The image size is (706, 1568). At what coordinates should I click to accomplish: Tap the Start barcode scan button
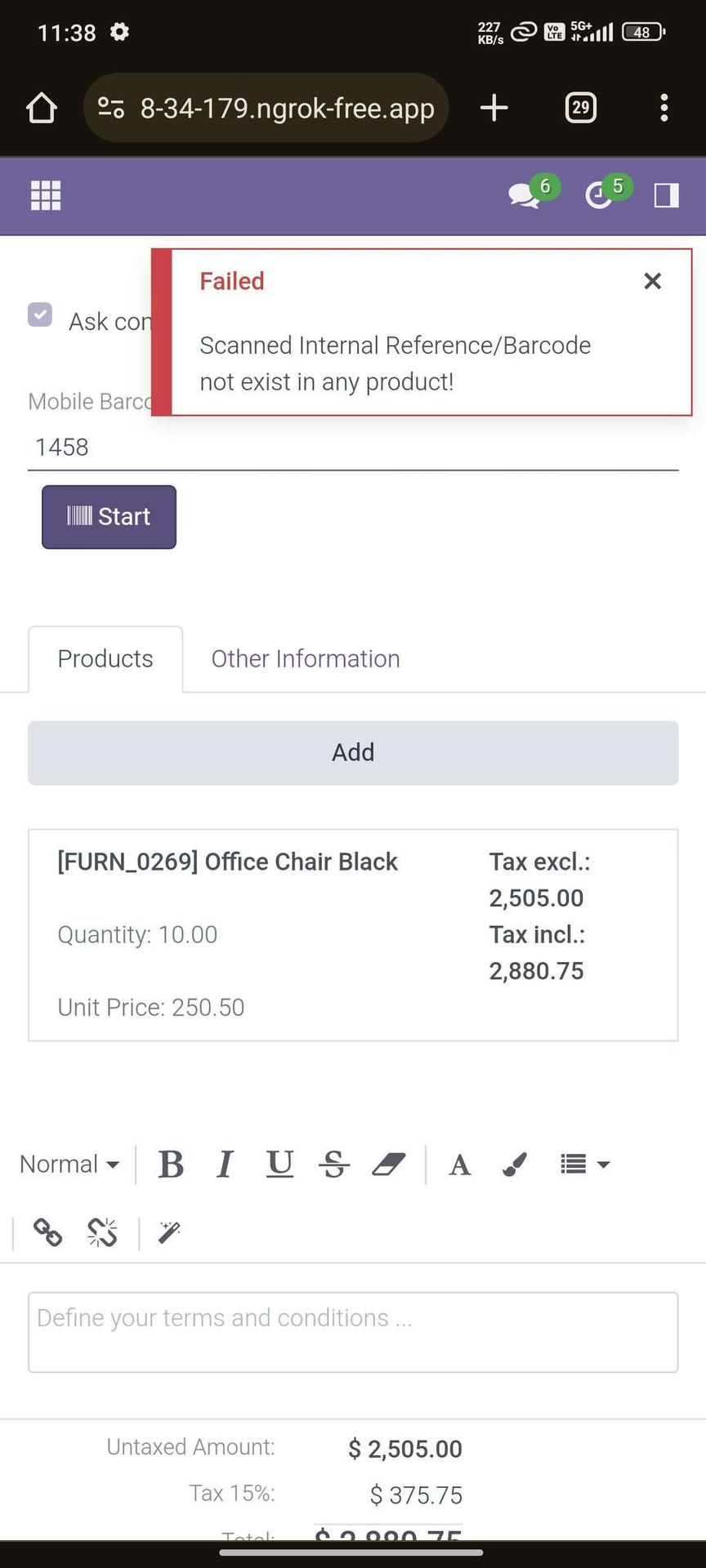(x=109, y=517)
